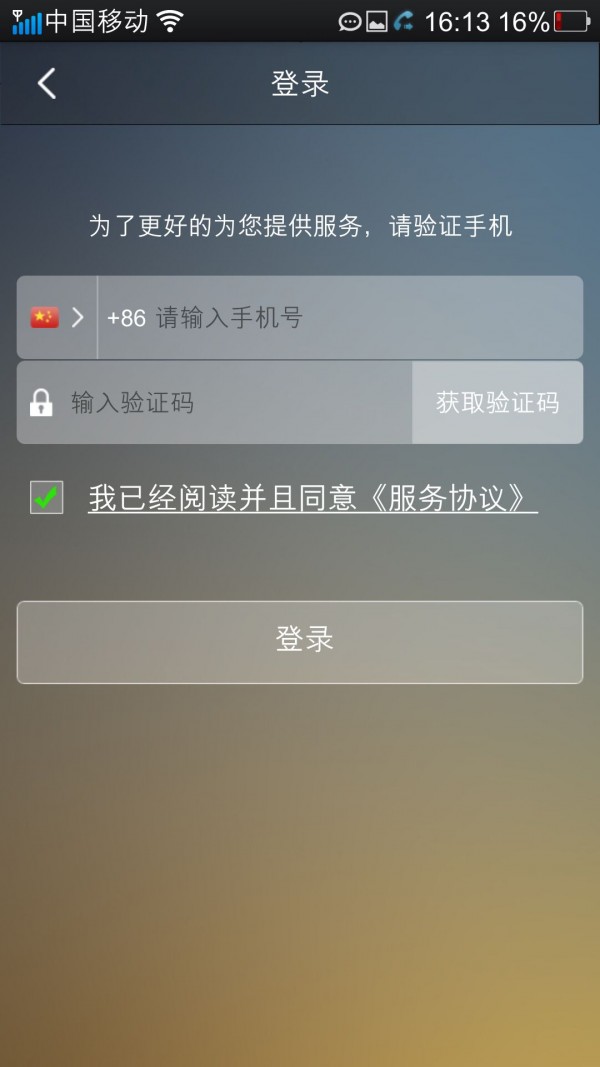
Task: Request a code via 获取验证码
Action: click(497, 403)
